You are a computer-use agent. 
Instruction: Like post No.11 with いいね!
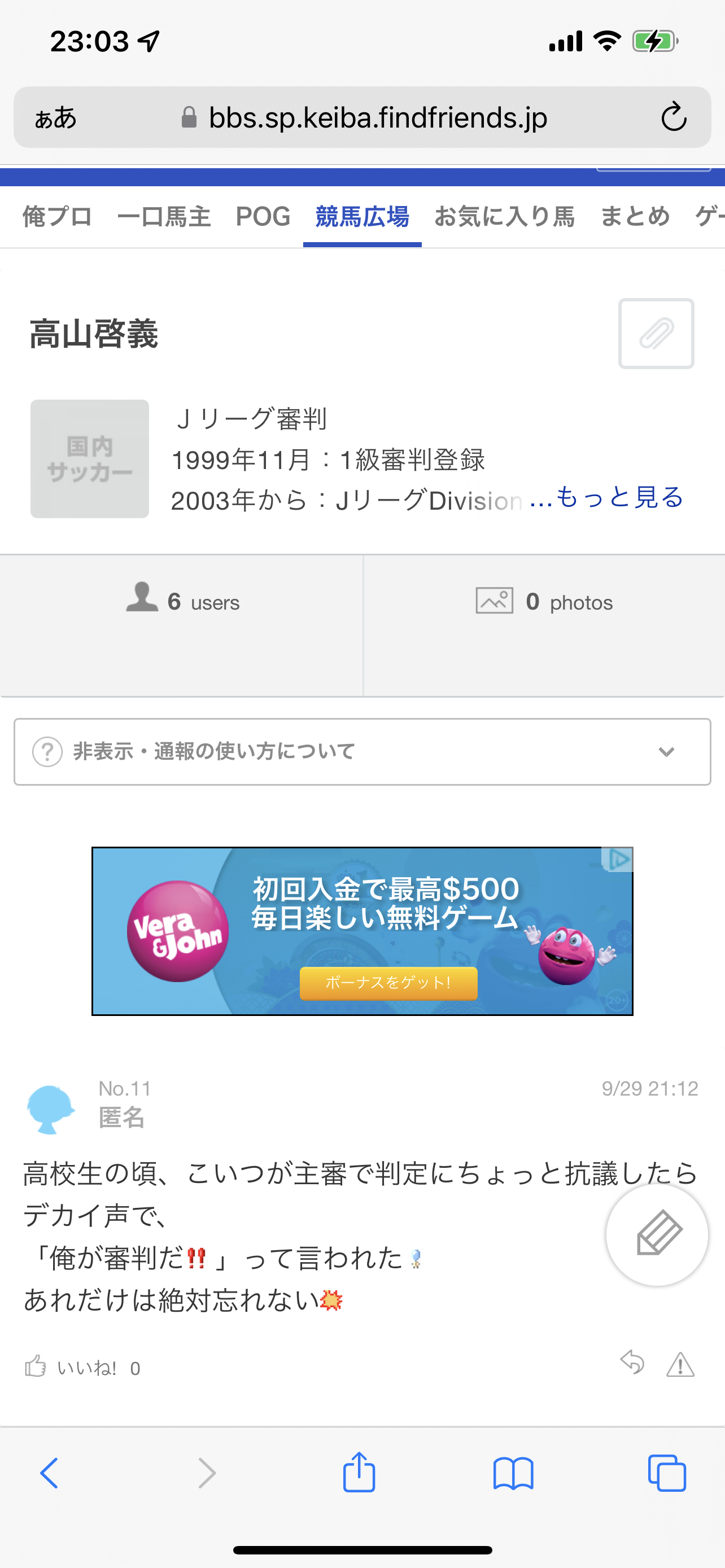tap(82, 1368)
